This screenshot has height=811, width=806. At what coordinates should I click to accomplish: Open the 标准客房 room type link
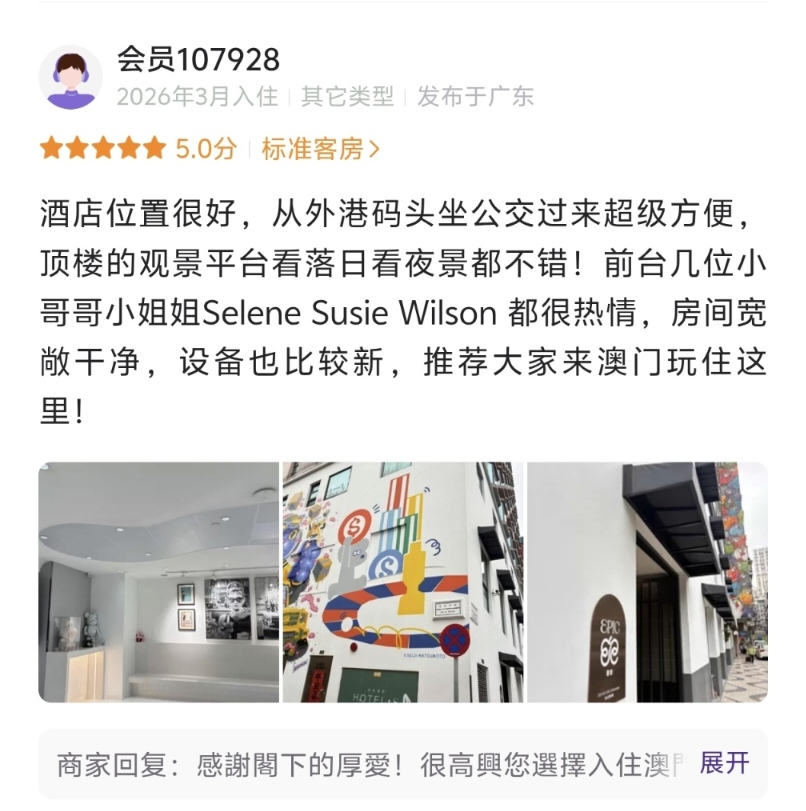(320, 149)
